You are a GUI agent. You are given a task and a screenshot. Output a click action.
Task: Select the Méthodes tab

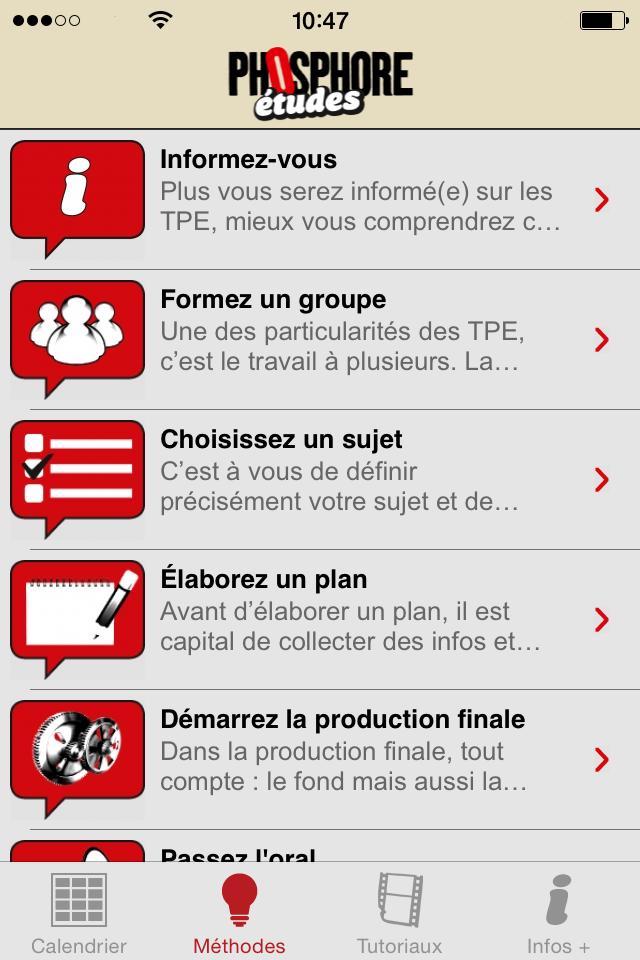(x=239, y=912)
